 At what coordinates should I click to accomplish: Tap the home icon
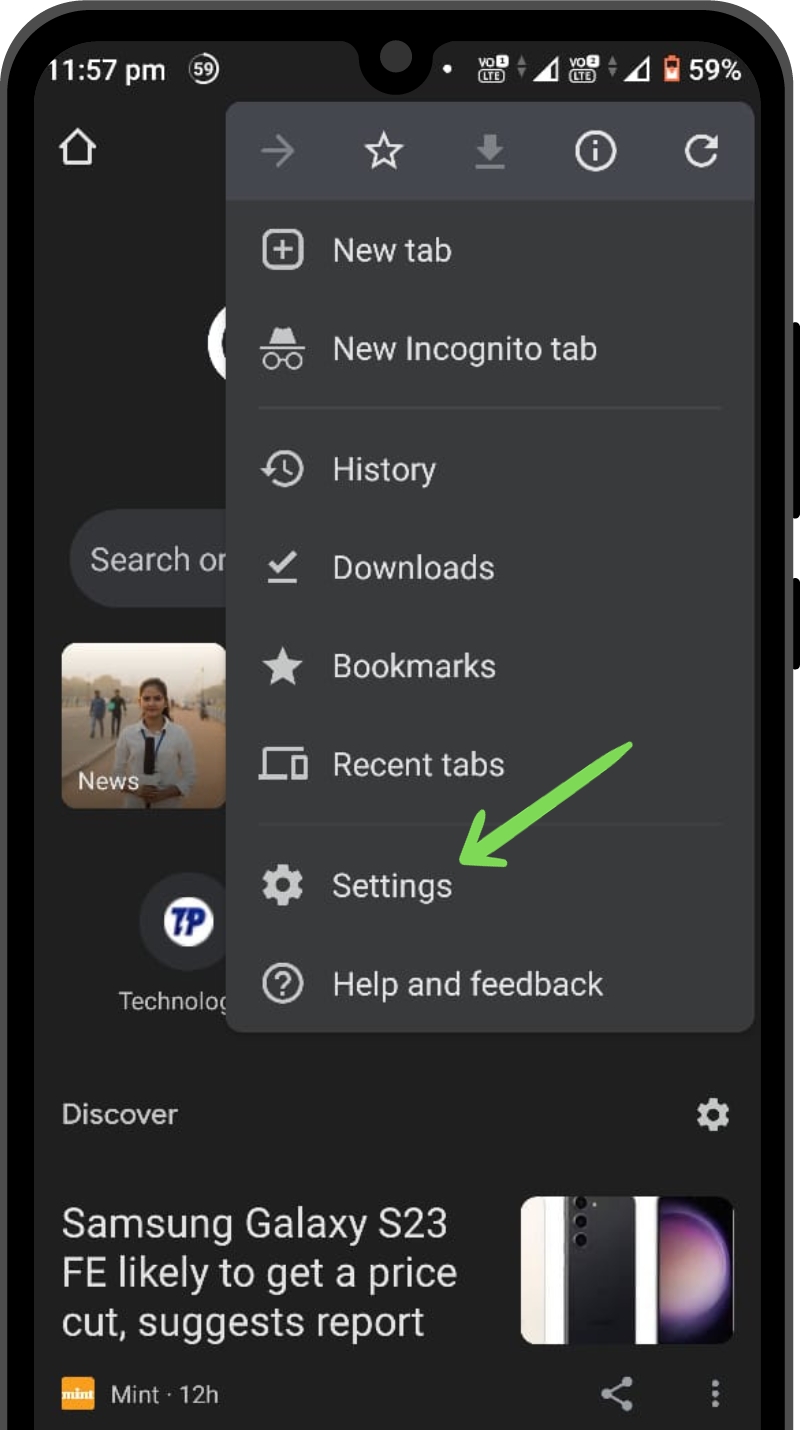click(78, 148)
